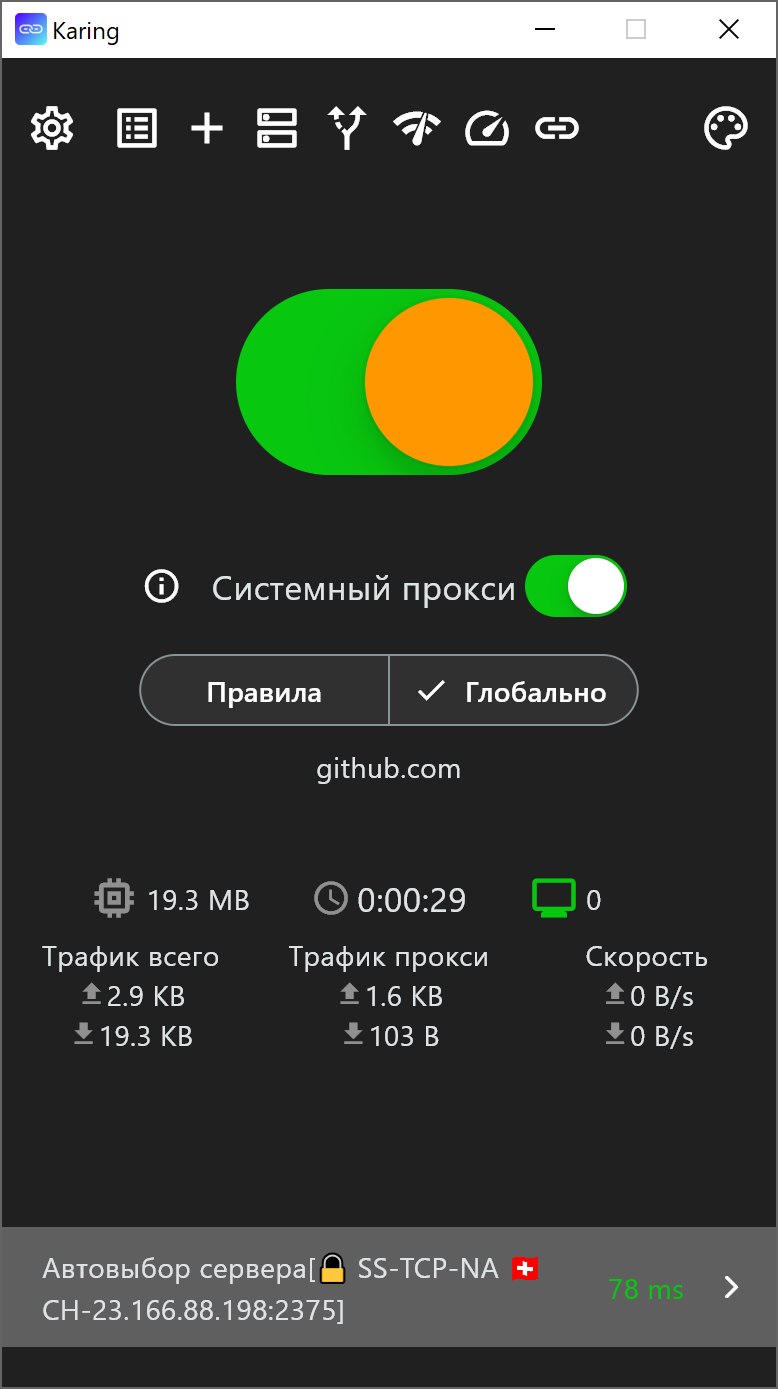Minimize the Karing window
The height and width of the screenshot is (1389, 778).
[544, 30]
